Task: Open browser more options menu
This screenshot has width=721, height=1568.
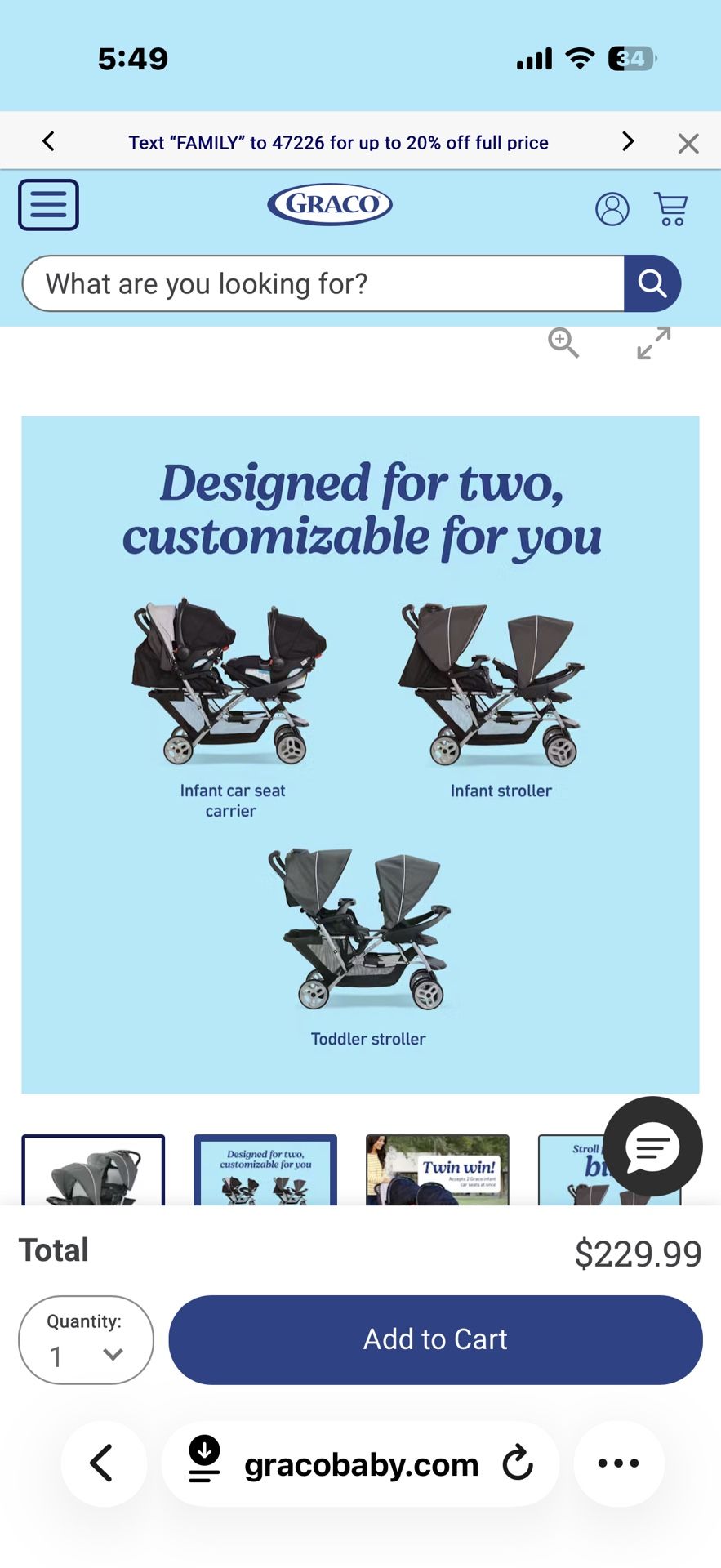Action: [618, 1463]
